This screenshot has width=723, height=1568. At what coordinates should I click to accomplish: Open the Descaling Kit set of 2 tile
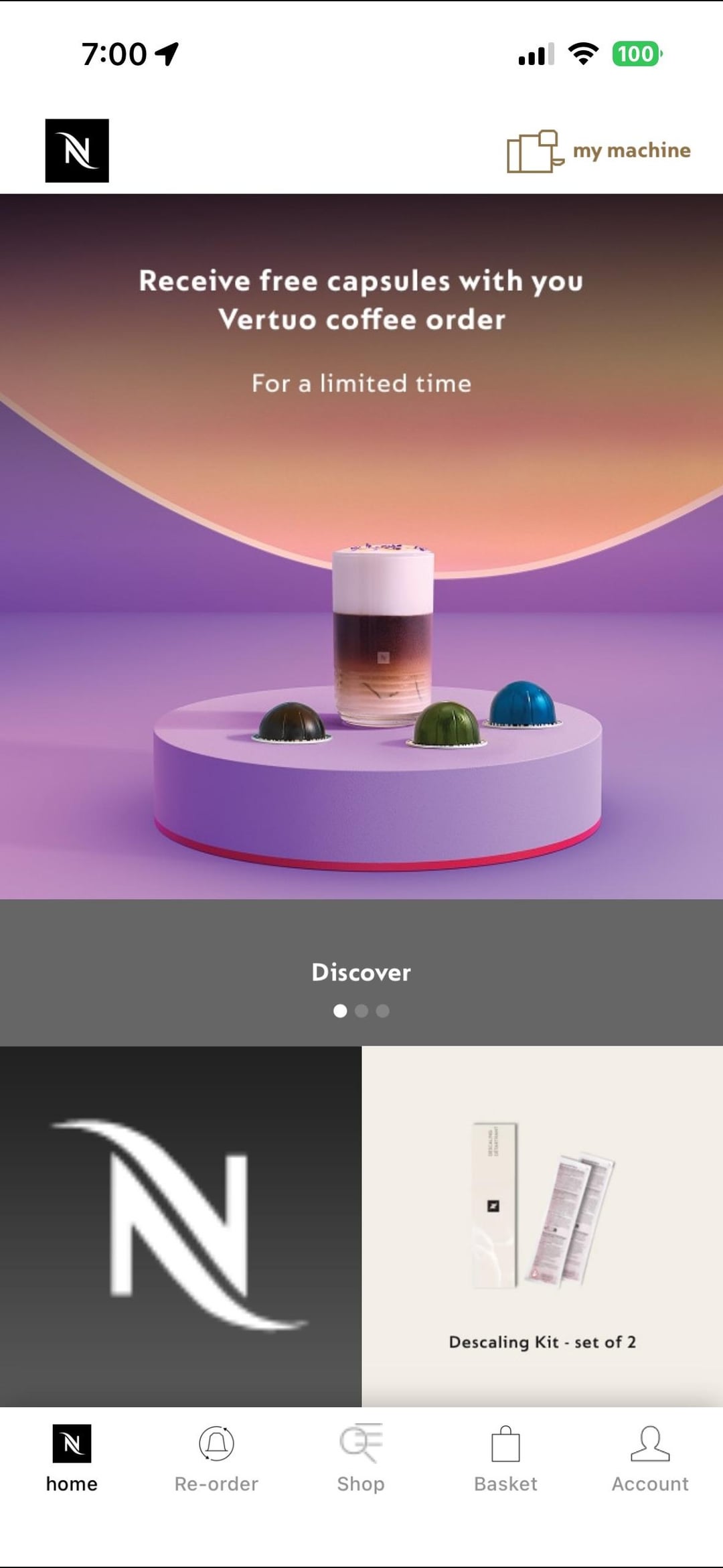(542, 1226)
